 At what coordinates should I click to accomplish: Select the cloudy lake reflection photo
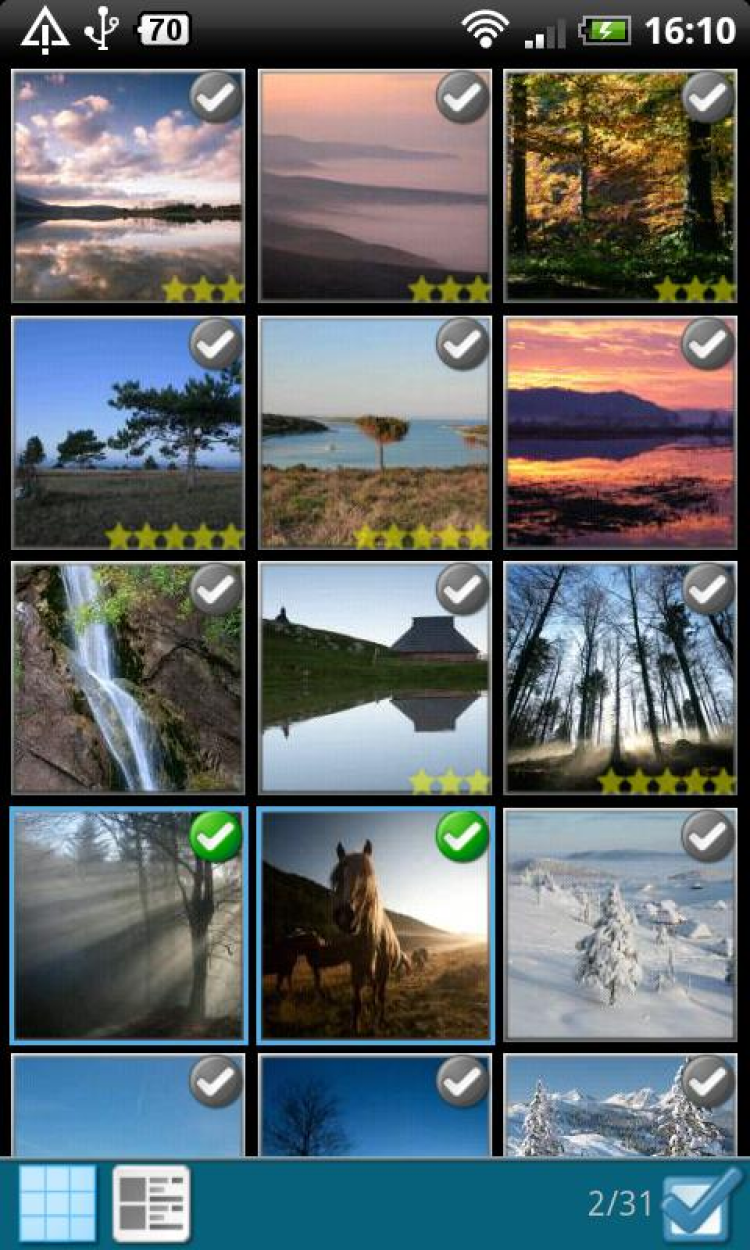tap(216, 97)
